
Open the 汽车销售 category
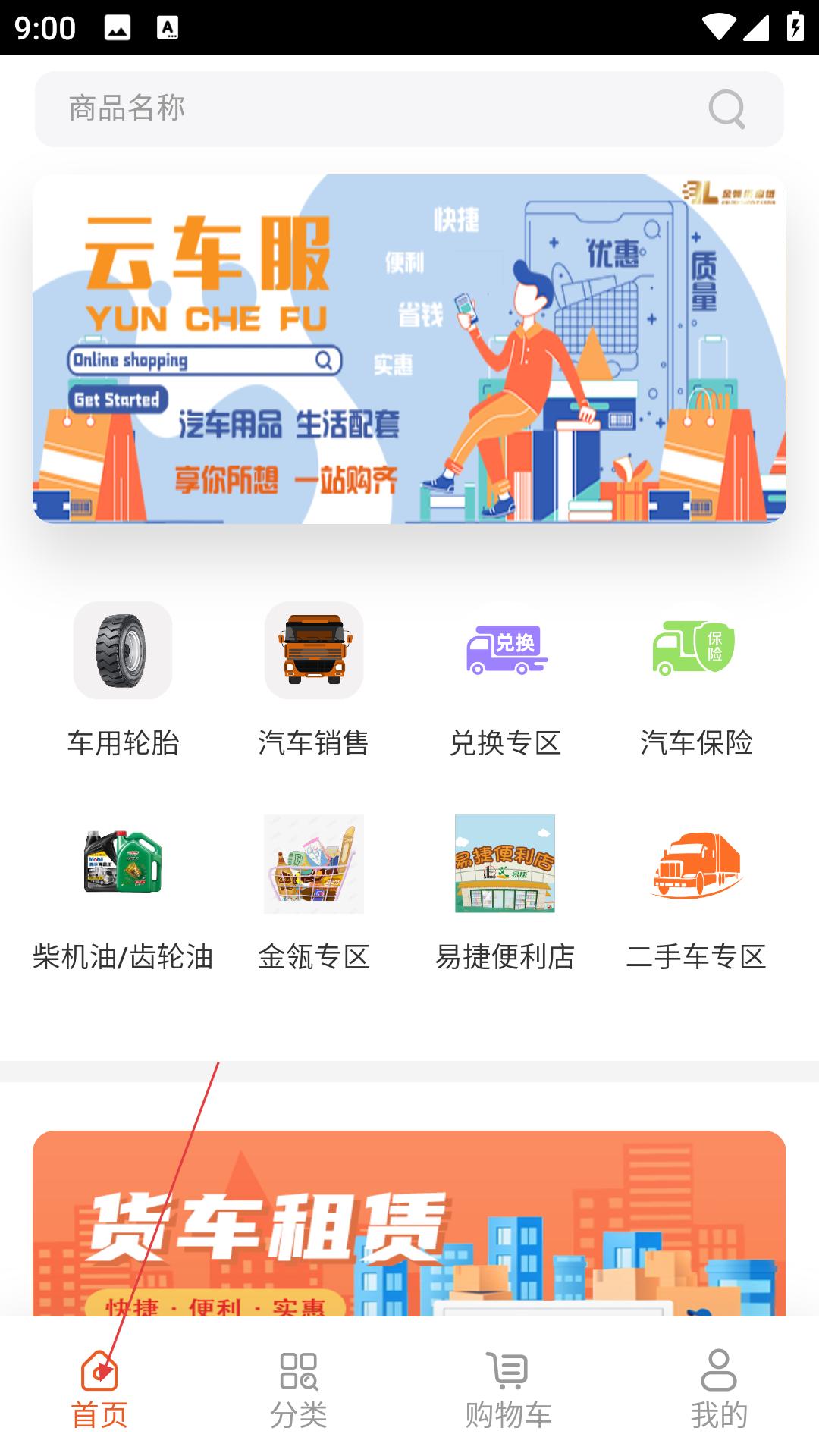pyautogui.click(x=314, y=679)
